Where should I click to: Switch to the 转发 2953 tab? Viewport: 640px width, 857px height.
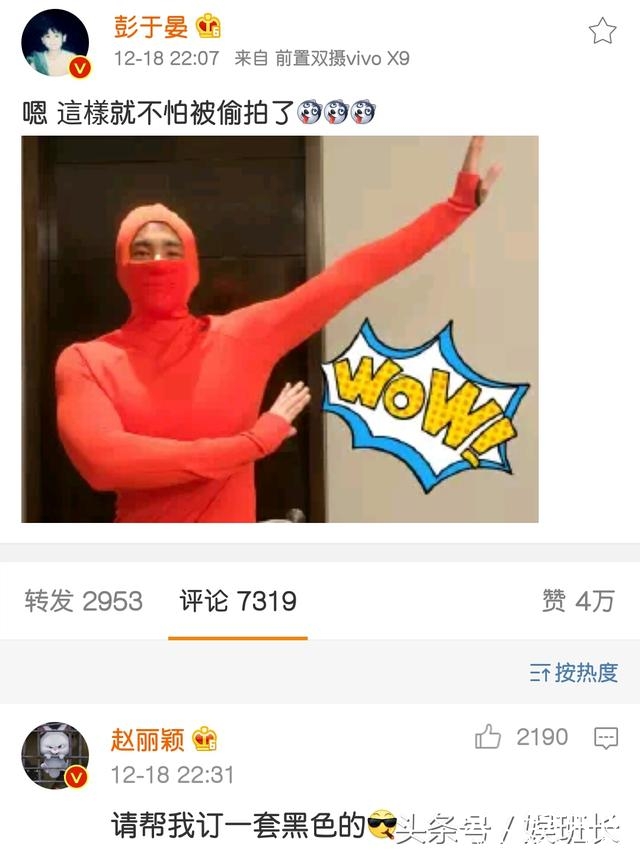pos(84,601)
